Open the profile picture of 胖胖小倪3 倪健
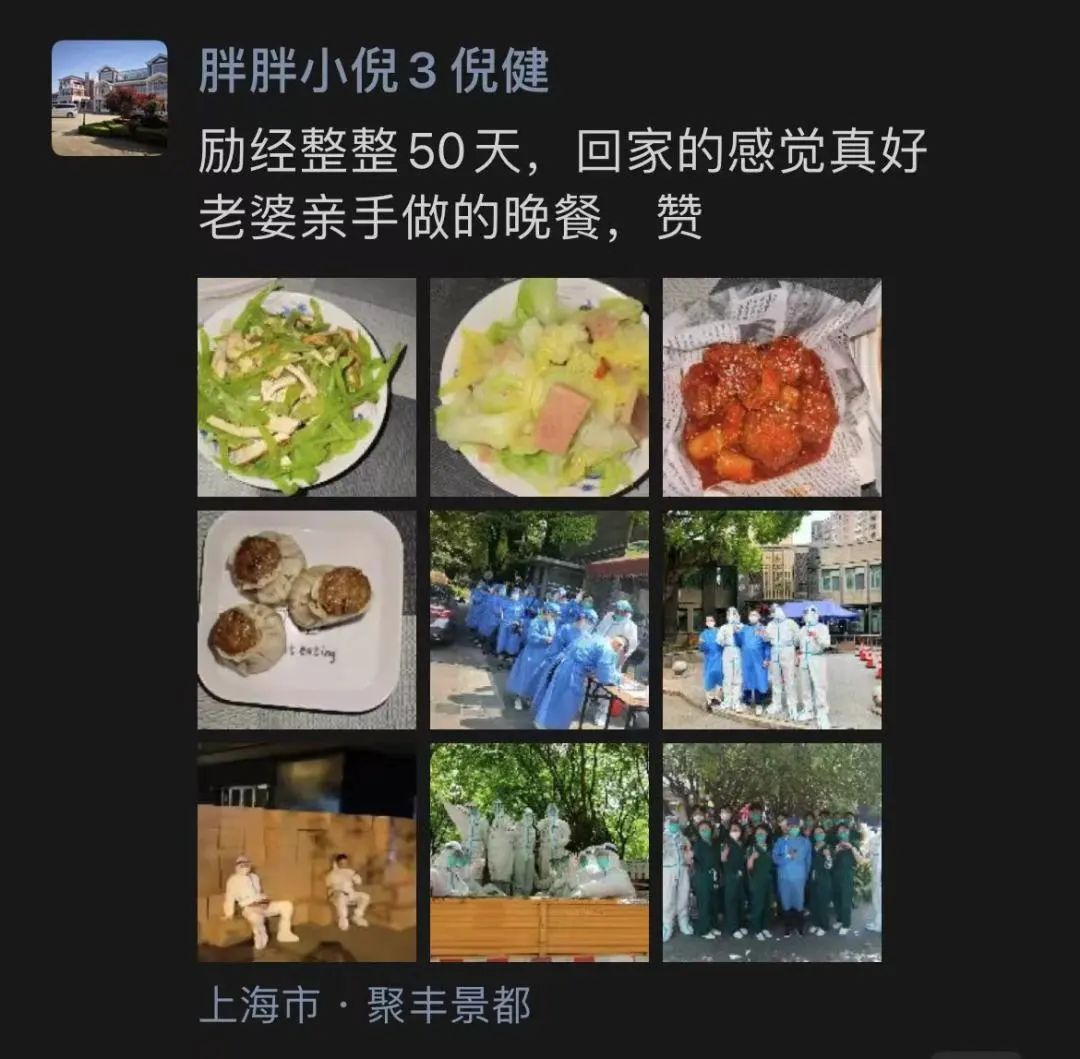The width and height of the screenshot is (1080, 1059). click(x=109, y=98)
